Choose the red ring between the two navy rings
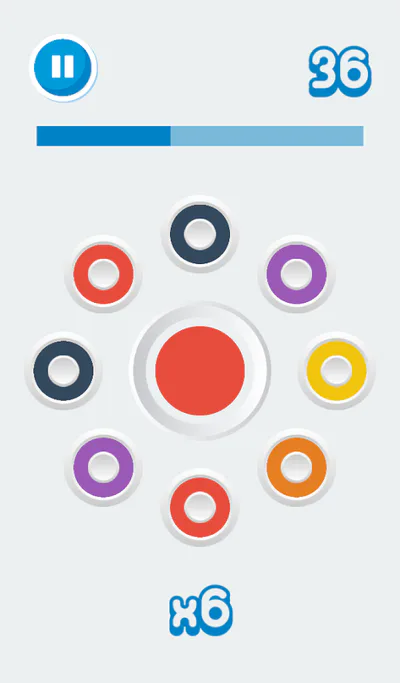Screen dimensions: 400x683 103,274
